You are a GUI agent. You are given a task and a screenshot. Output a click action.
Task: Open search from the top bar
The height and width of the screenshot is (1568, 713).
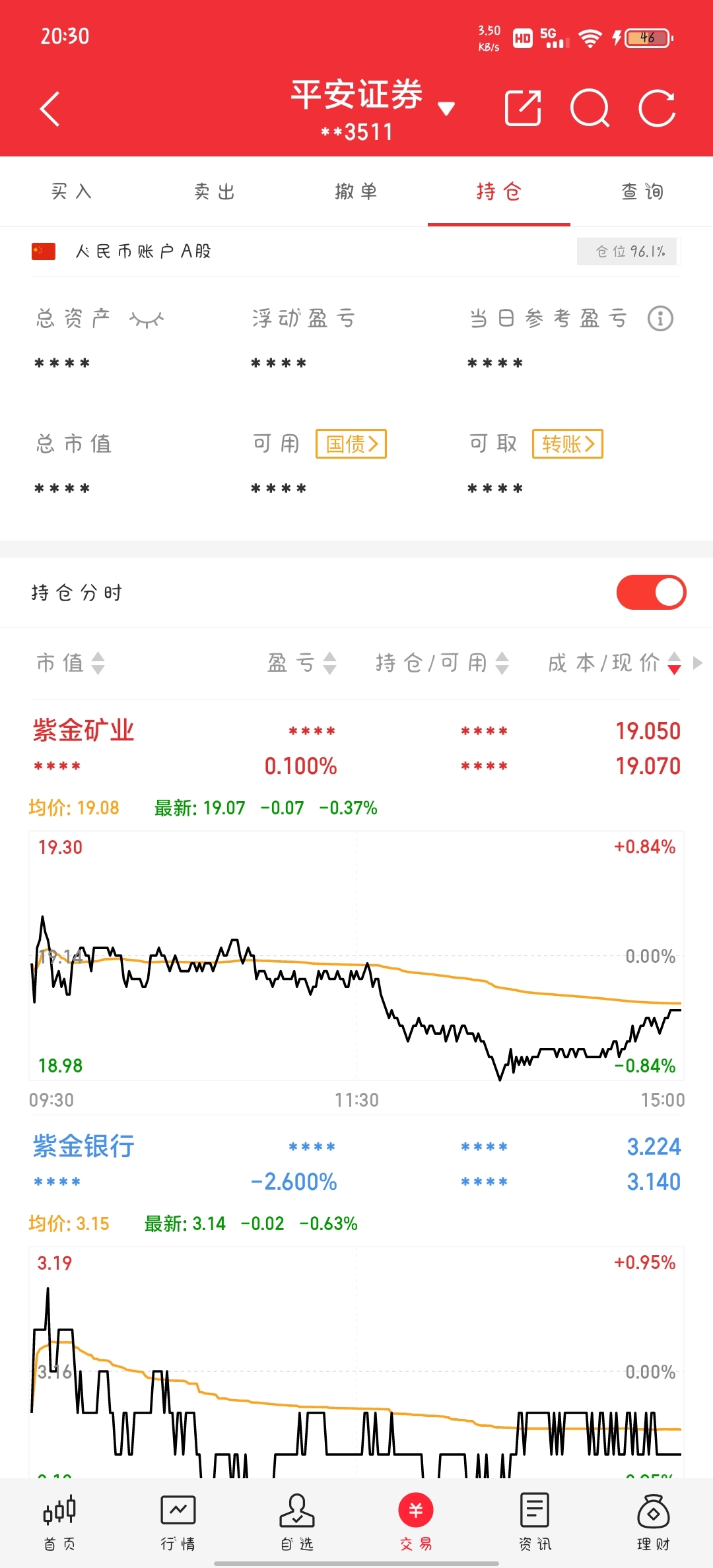click(590, 108)
